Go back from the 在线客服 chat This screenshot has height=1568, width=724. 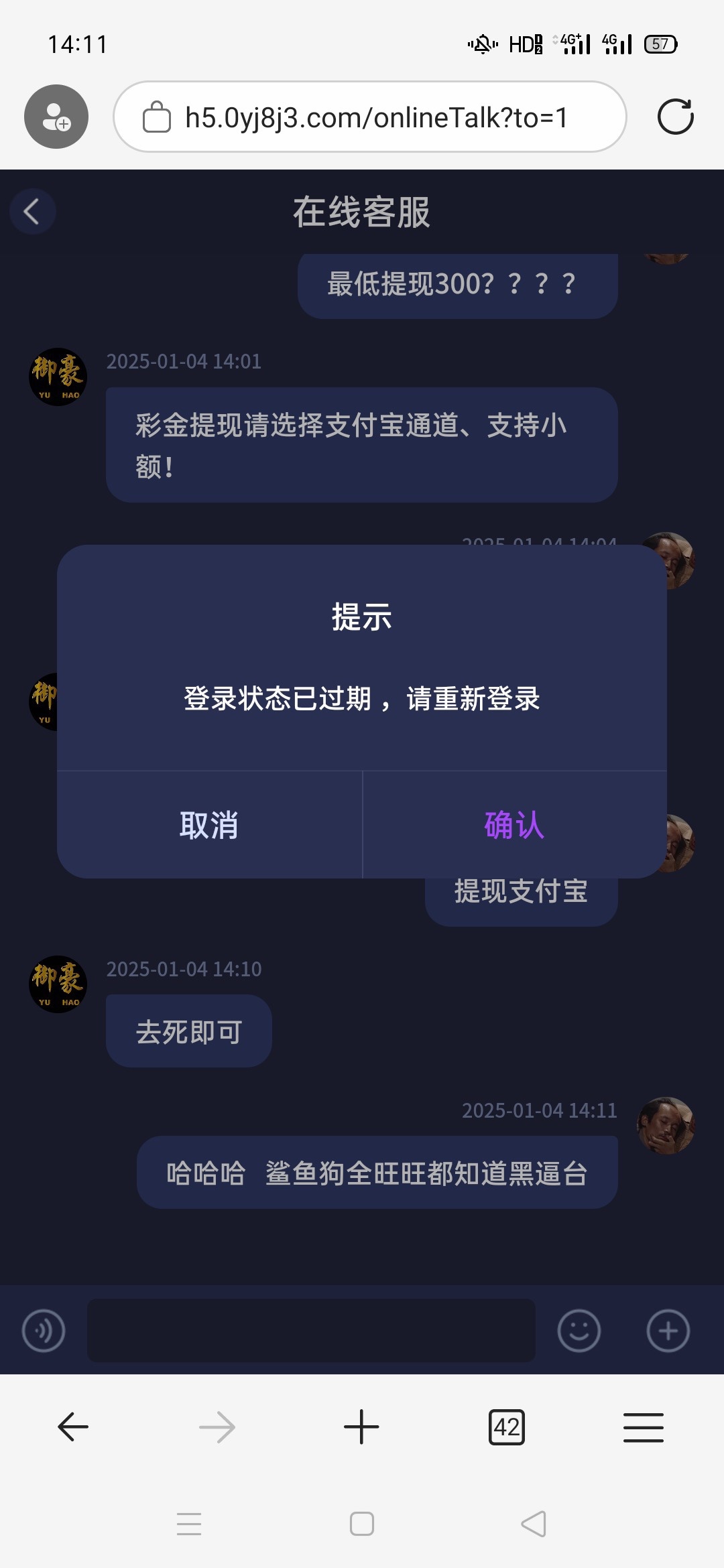(x=32, y=212)
